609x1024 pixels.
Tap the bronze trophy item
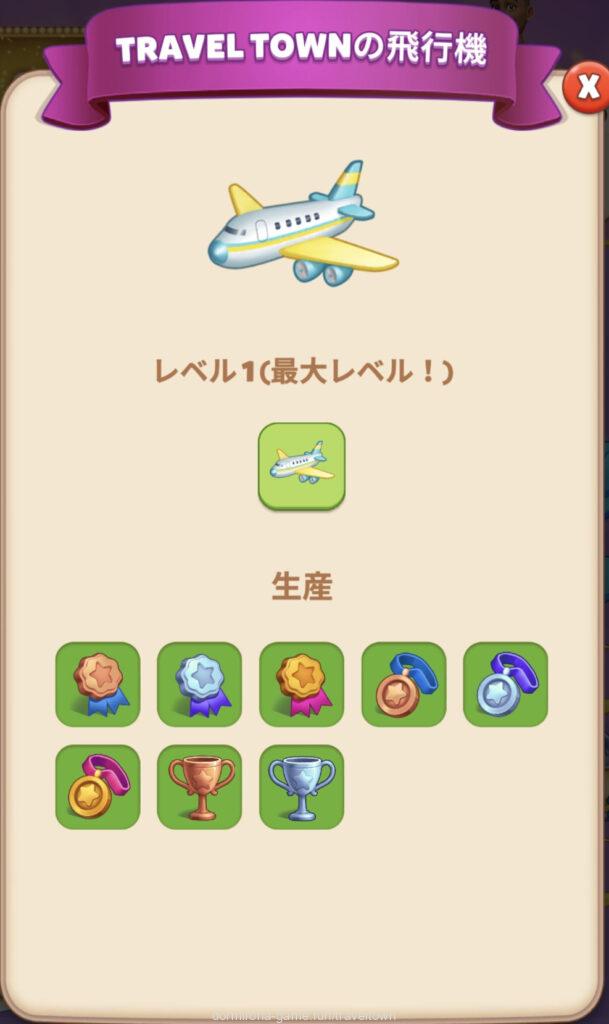coord(200,787)
